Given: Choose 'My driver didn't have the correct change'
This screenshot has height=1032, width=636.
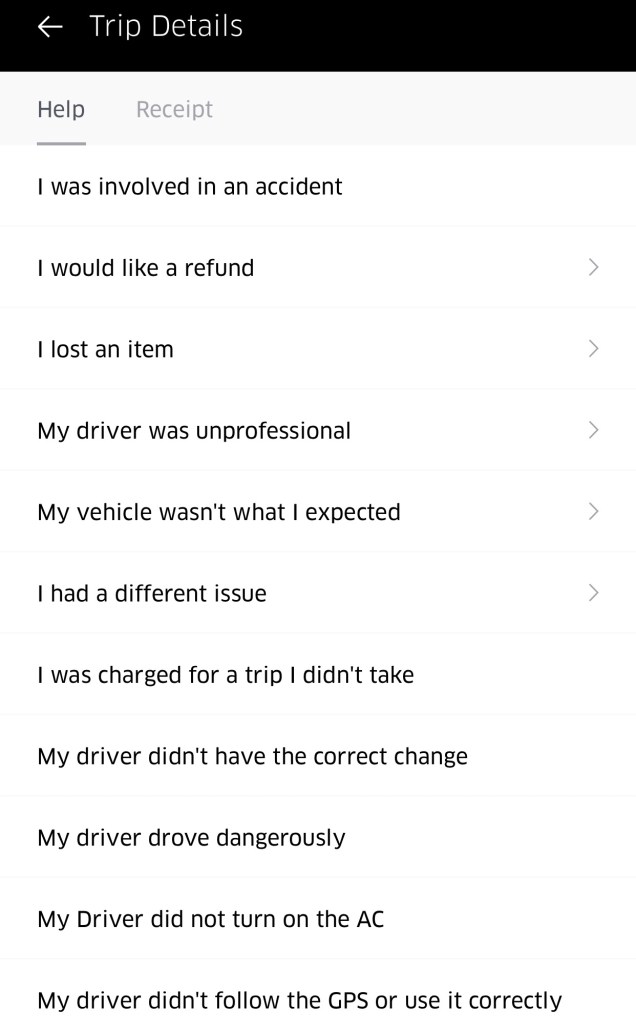Looking at the screenshot, I should 253,756.
